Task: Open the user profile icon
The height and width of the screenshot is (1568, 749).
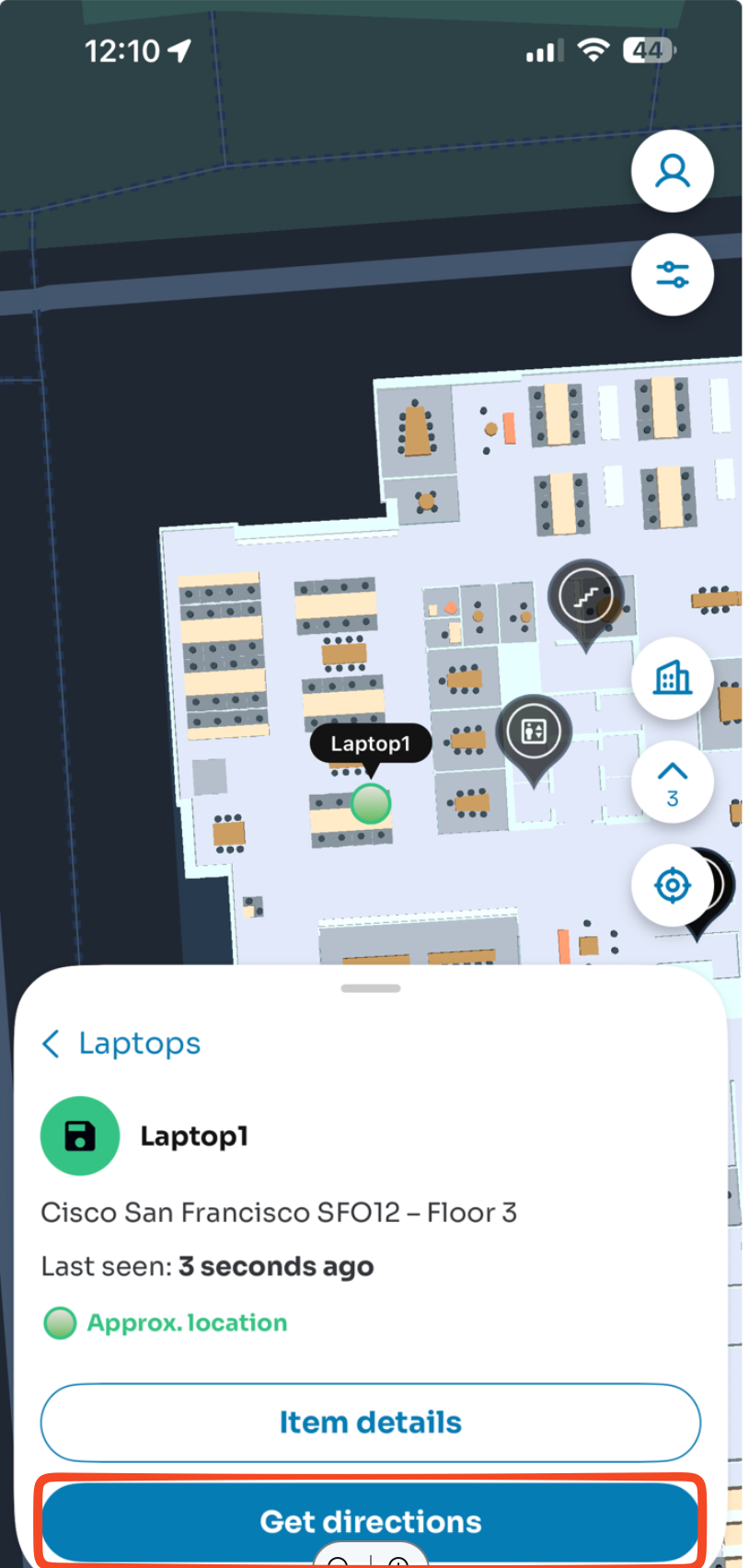Action: pyautogui.click(x=673, y=171)
